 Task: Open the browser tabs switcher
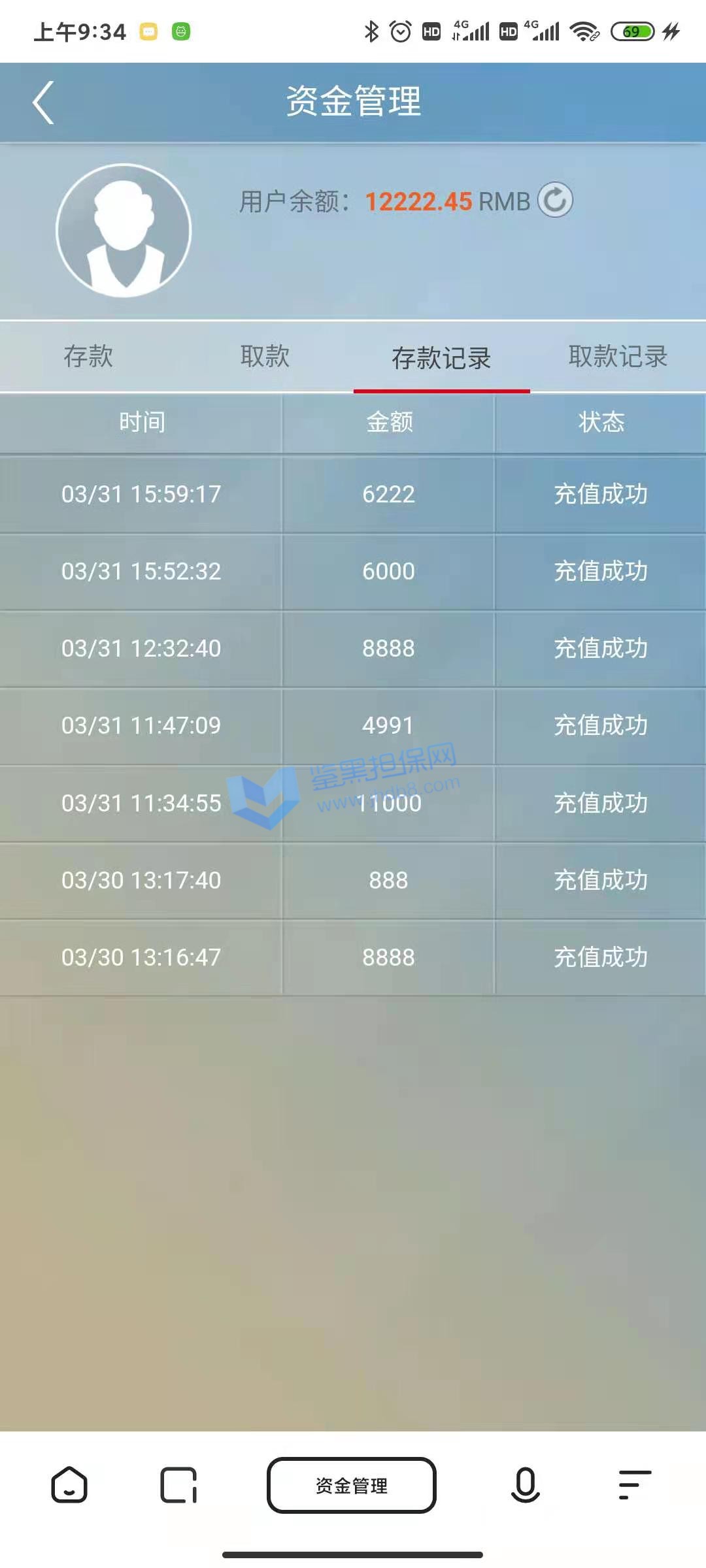[178, 1485]
